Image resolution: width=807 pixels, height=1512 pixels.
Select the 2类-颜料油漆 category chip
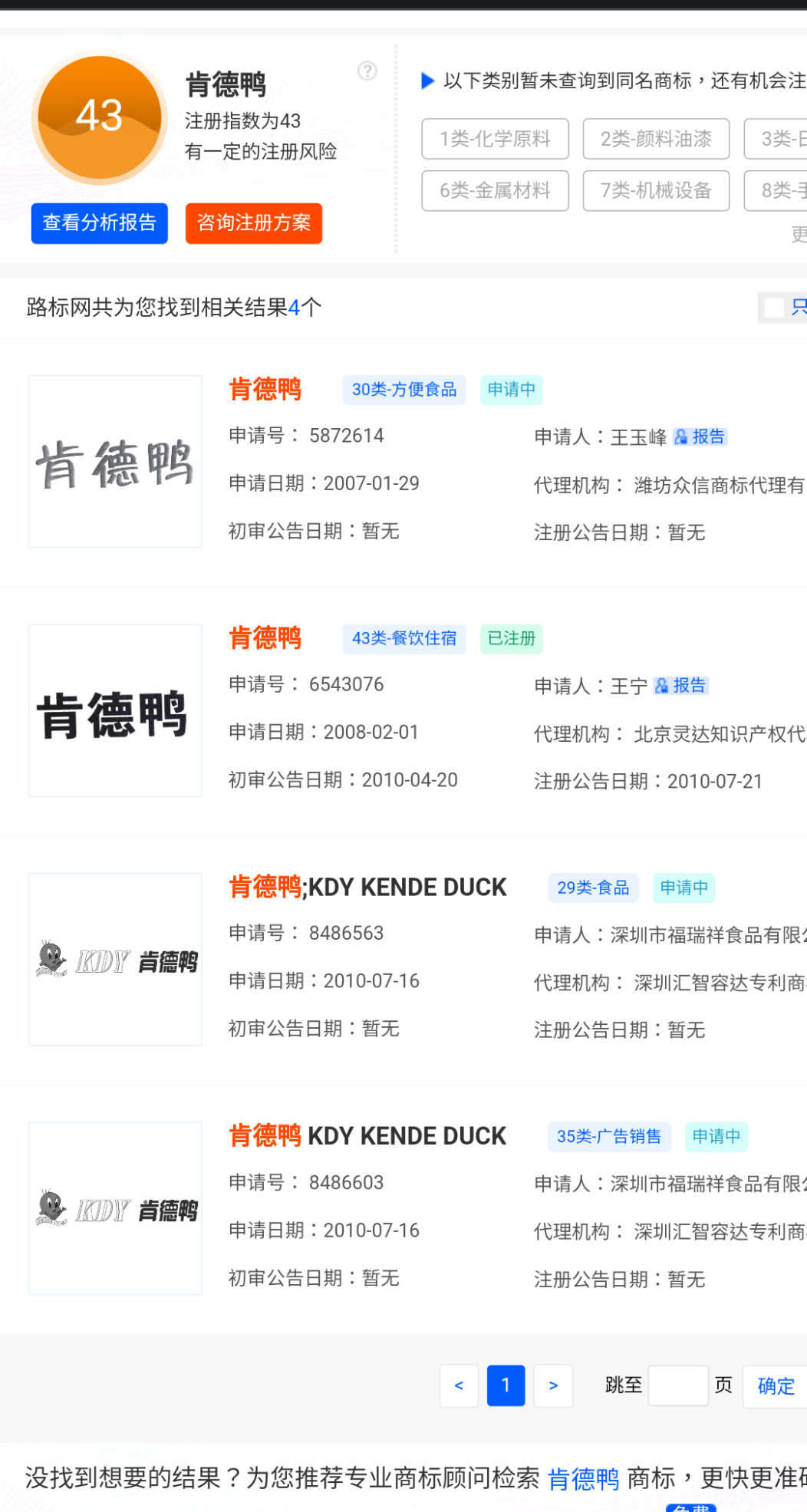[x=655, y=139]
